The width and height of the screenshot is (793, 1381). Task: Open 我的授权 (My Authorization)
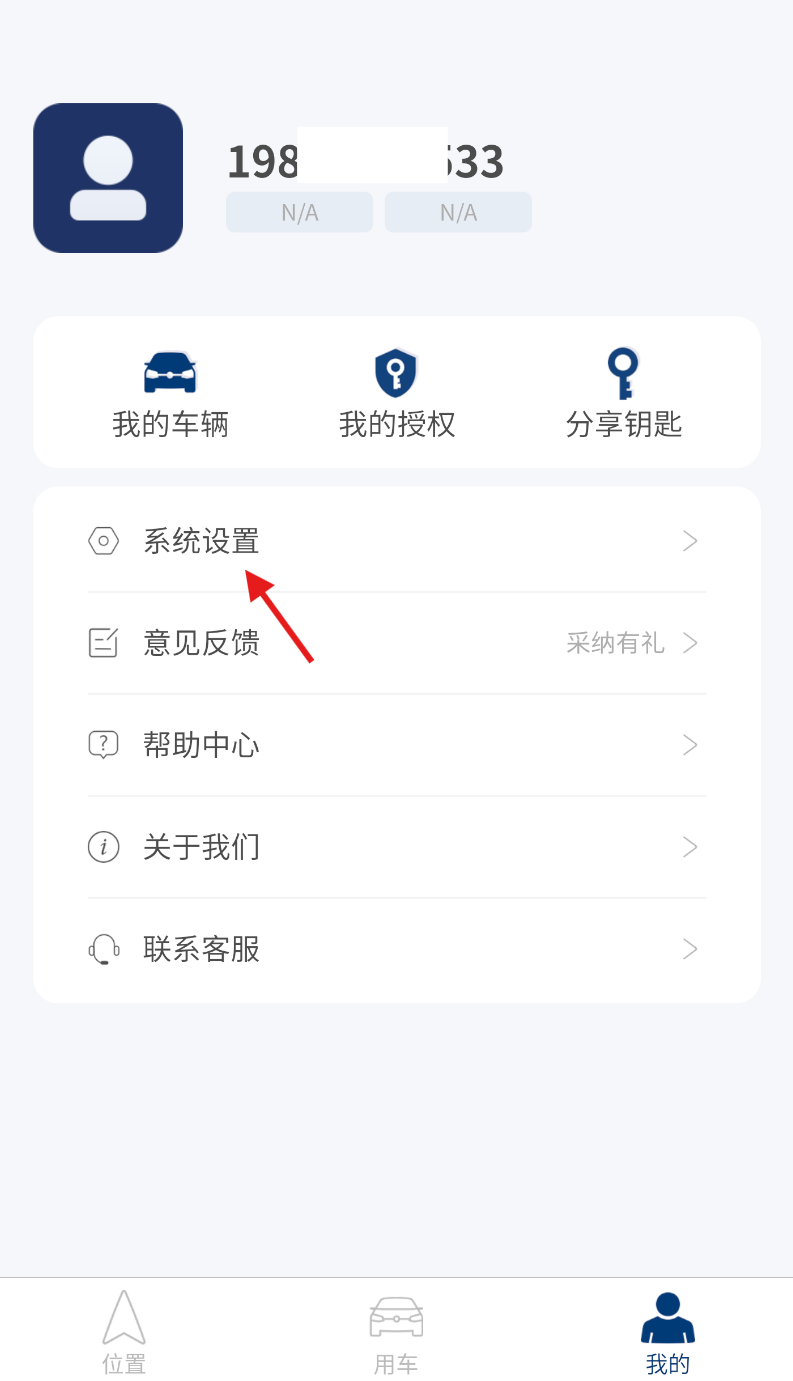(x=396, y=395)
